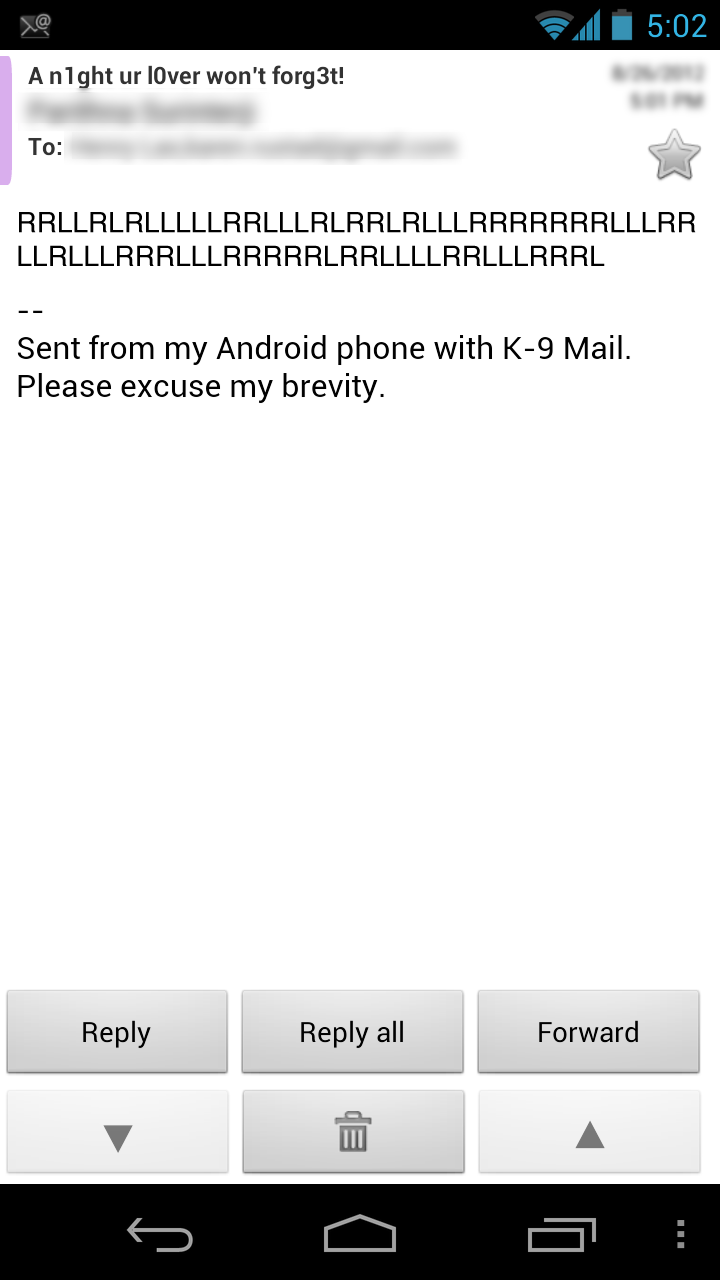The height and width of the screenshot is (1280, 720).
Task: Choose Reply all
Action: tap(352, 1032)
